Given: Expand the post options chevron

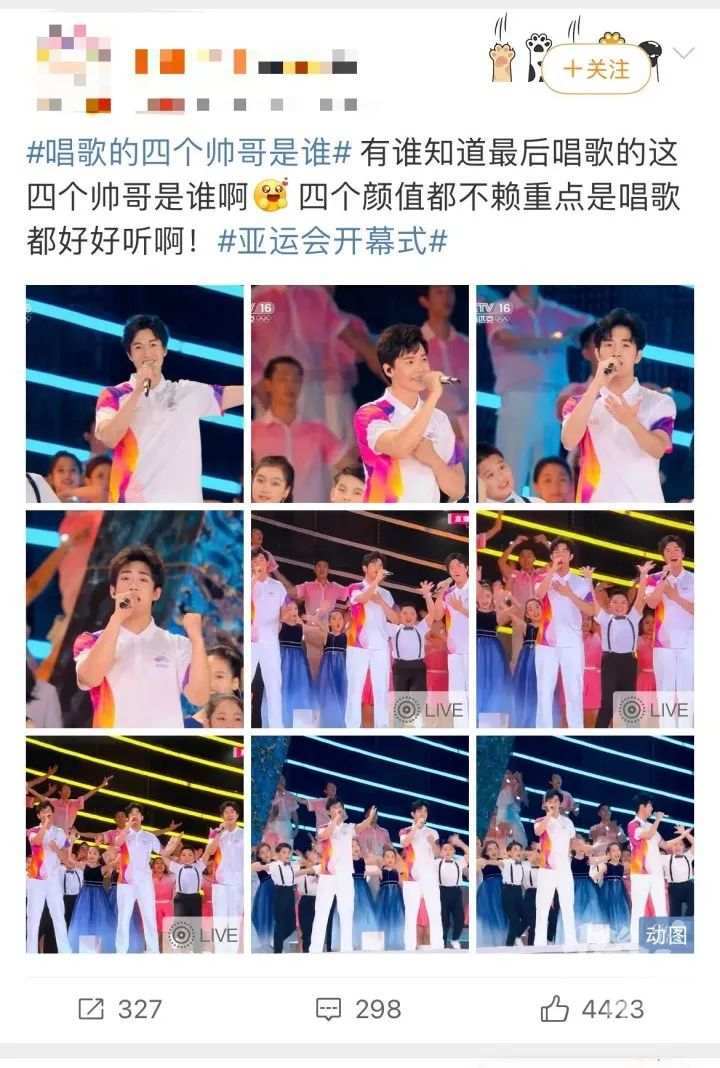Looking at the screenshot, I should (684, 53).
